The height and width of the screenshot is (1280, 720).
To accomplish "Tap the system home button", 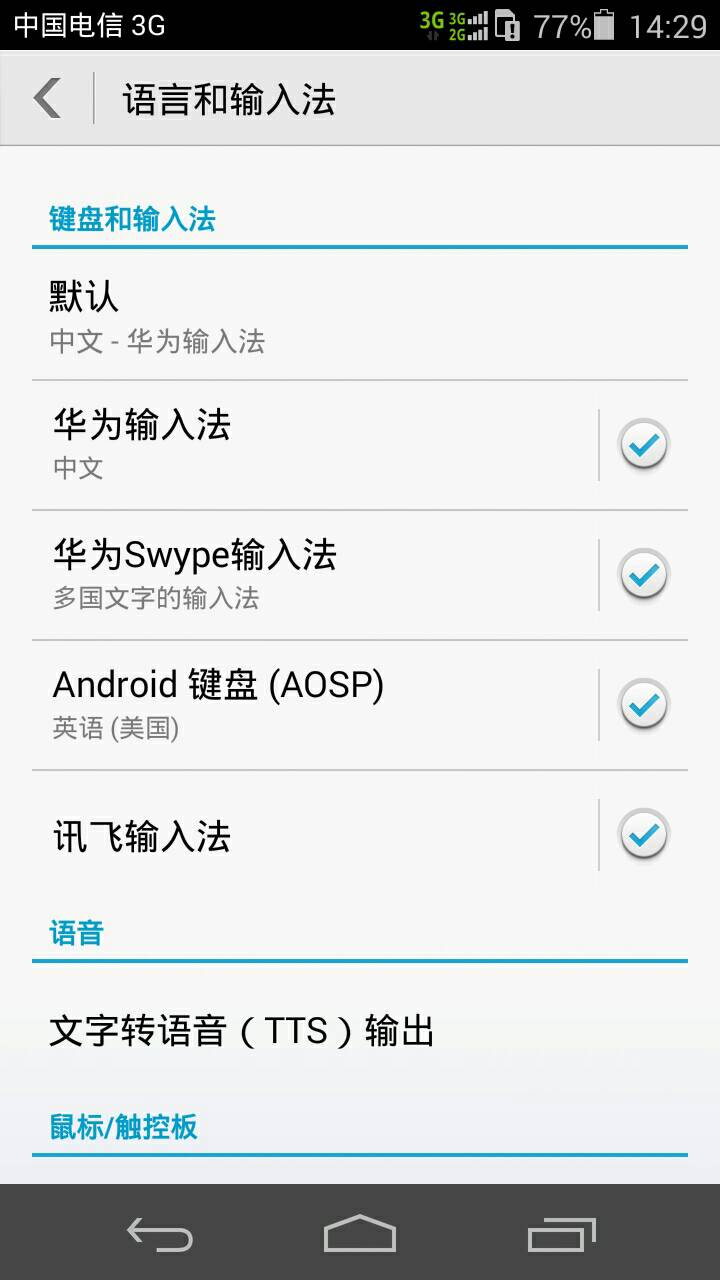I will (x=360, y=1234).
